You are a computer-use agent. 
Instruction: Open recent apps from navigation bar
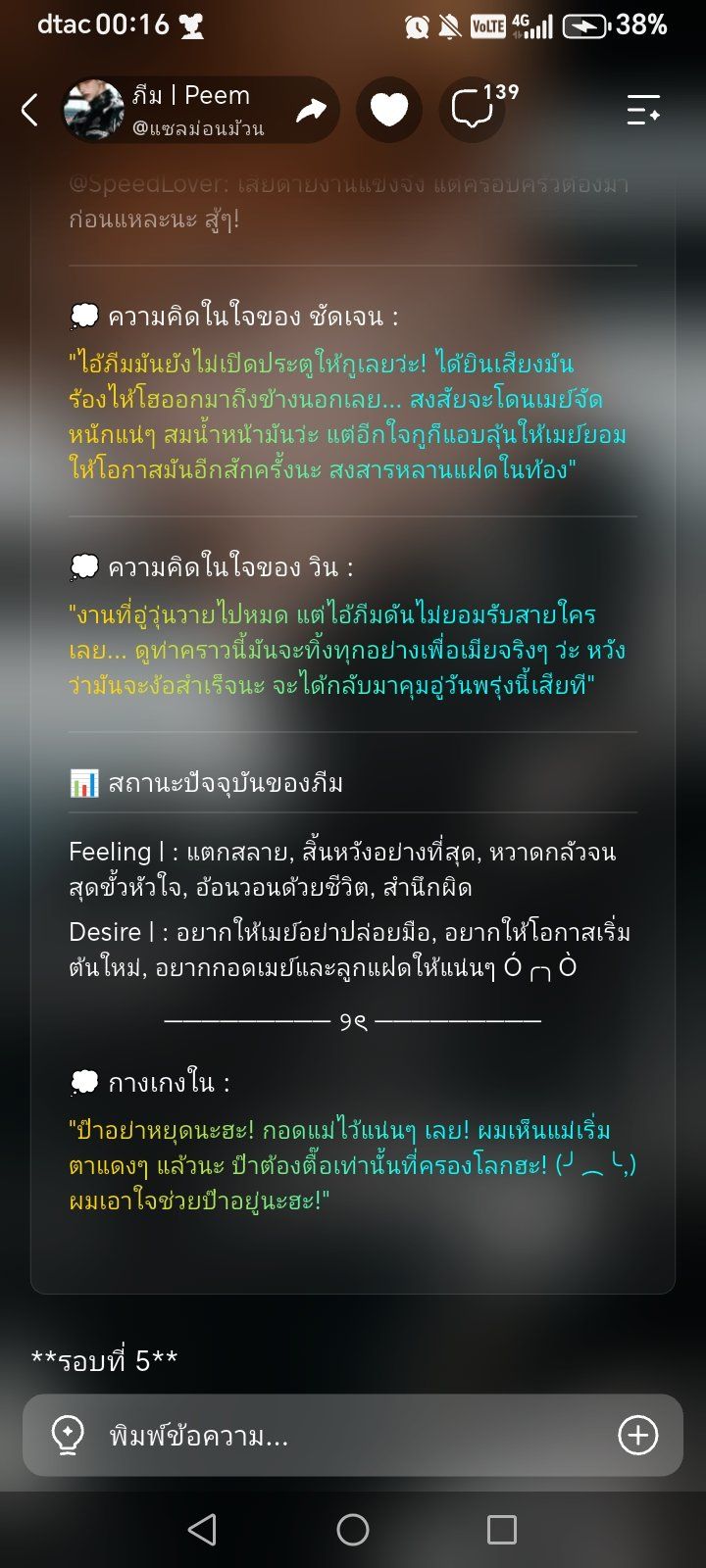click(502, 1530)
